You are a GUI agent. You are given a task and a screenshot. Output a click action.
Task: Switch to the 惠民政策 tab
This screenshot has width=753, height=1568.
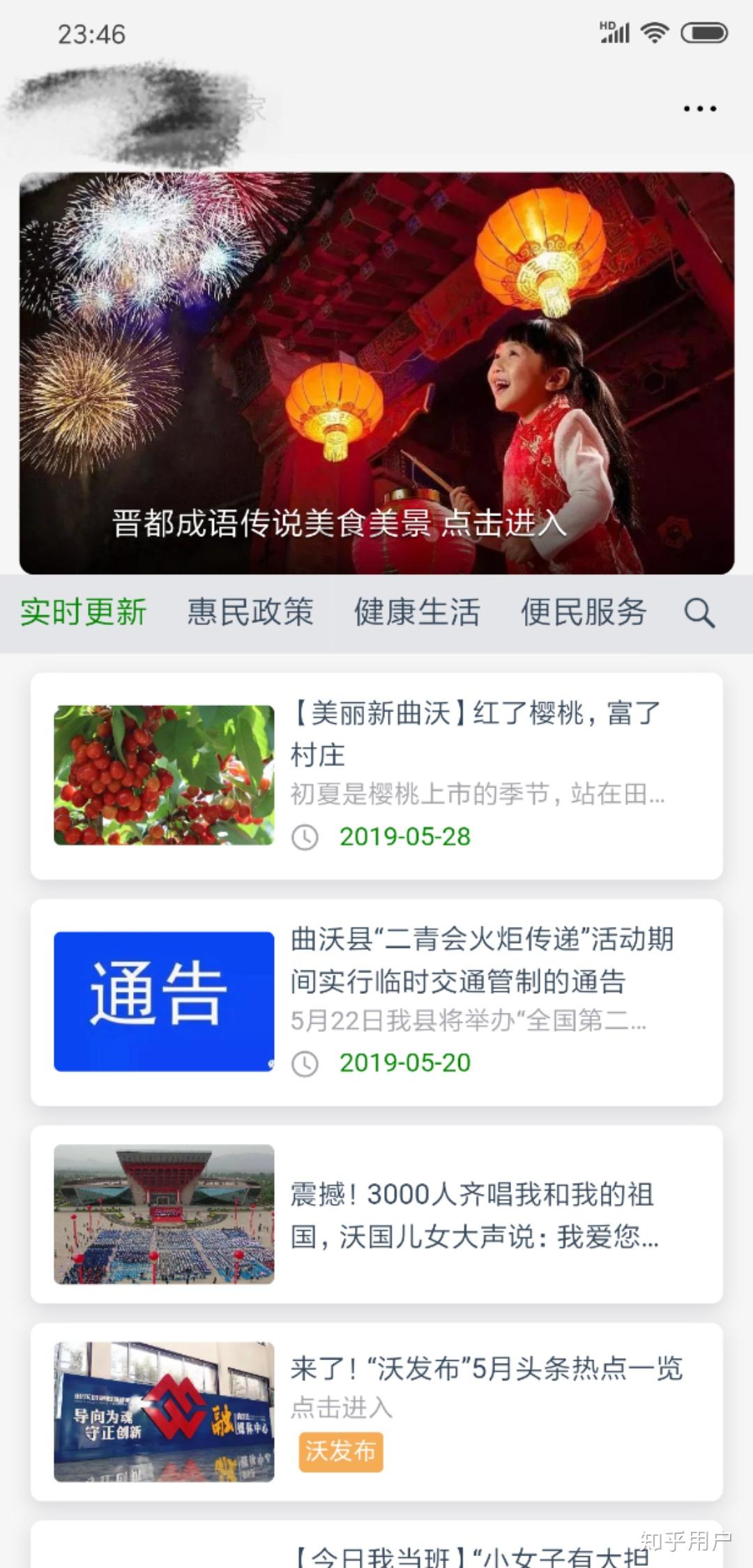[x=250, y=612]
